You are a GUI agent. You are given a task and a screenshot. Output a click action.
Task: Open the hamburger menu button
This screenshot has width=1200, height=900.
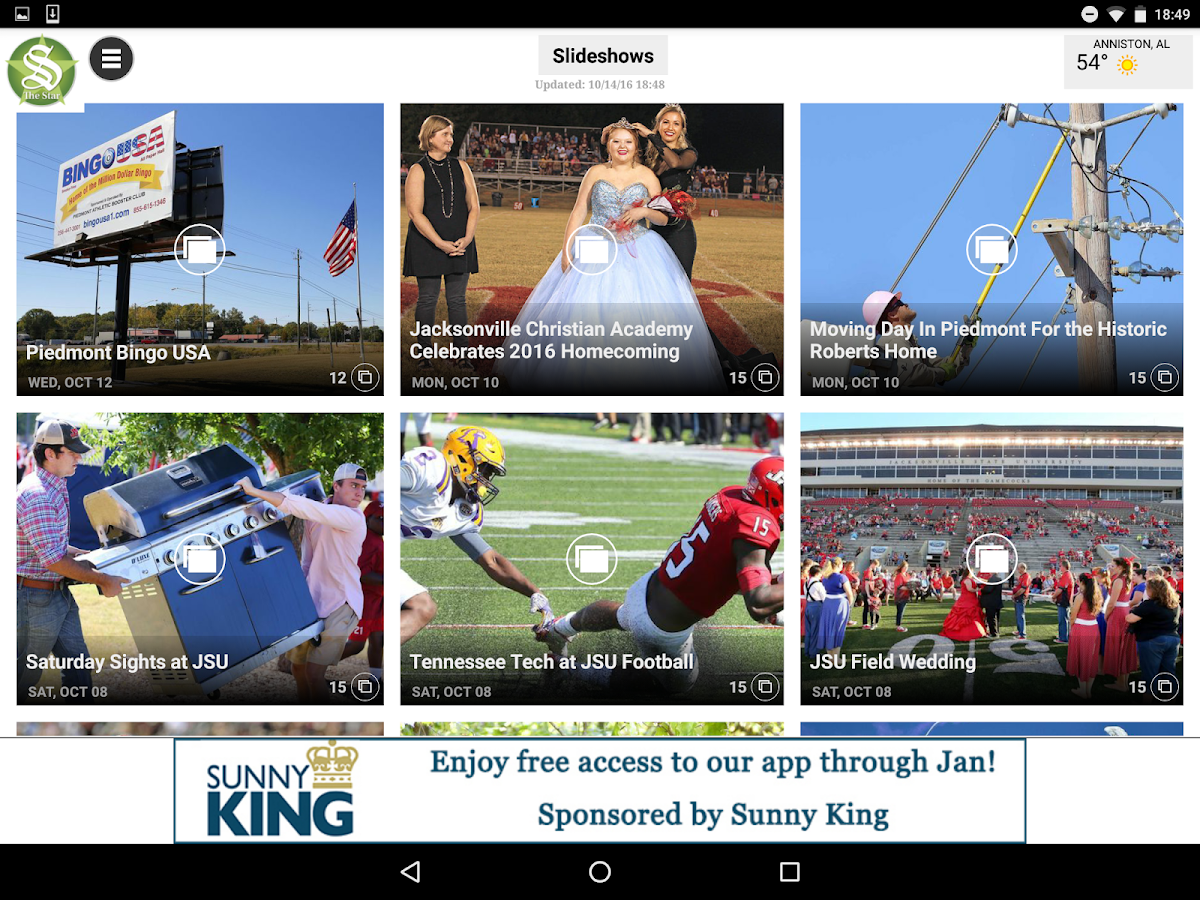pos(111,60)
